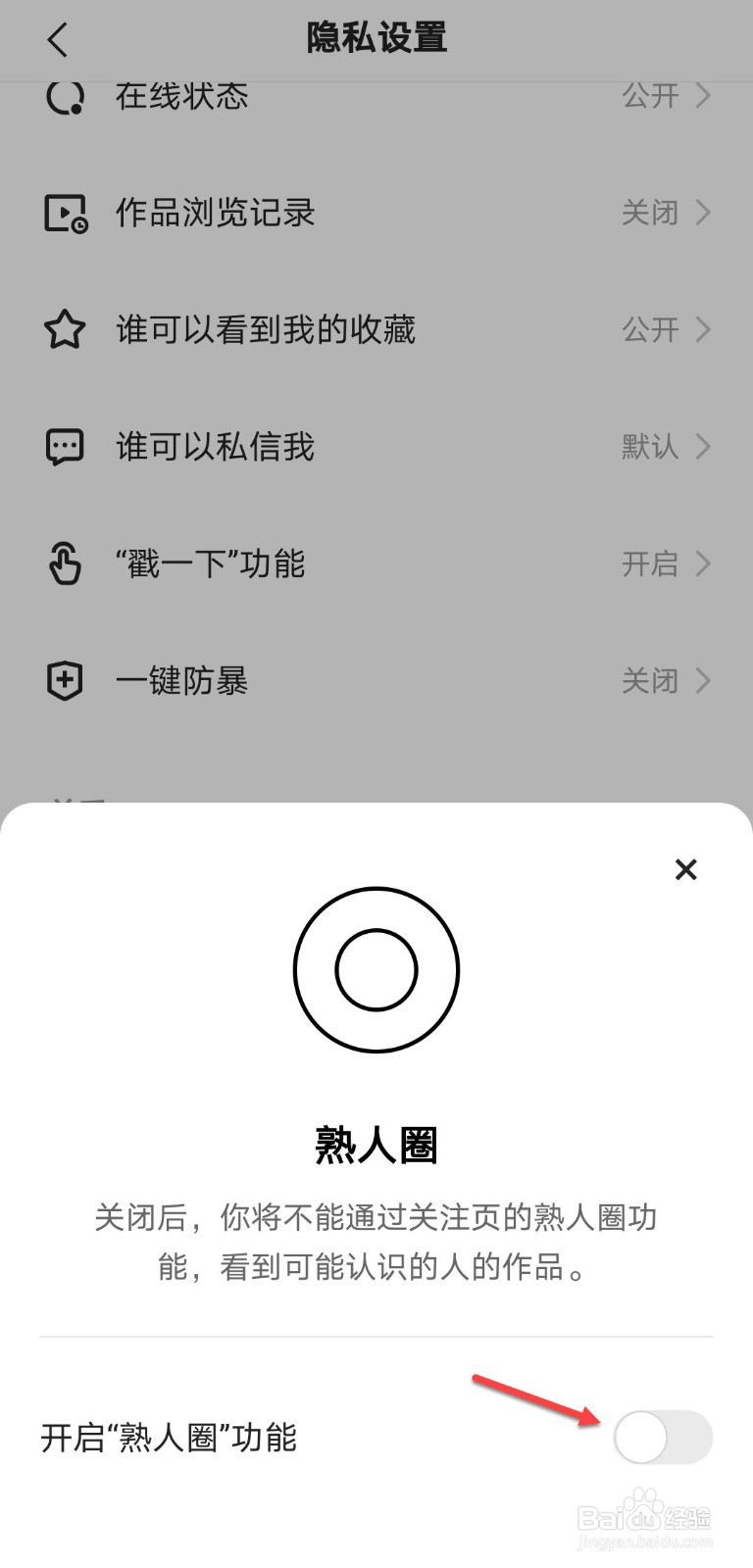Tap the 公开 label beside 在线状态

point(650,96)
